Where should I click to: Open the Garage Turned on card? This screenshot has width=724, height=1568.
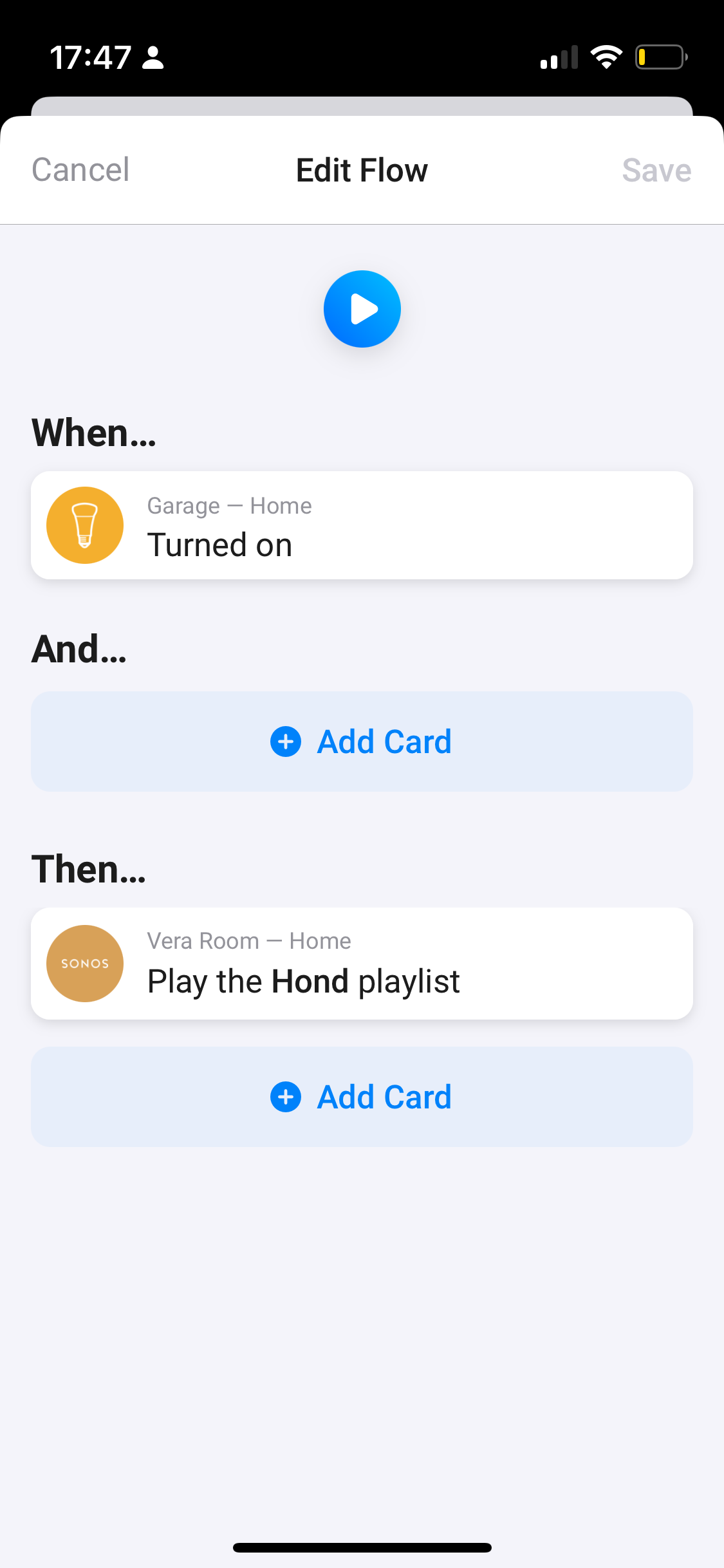point(362,525)
